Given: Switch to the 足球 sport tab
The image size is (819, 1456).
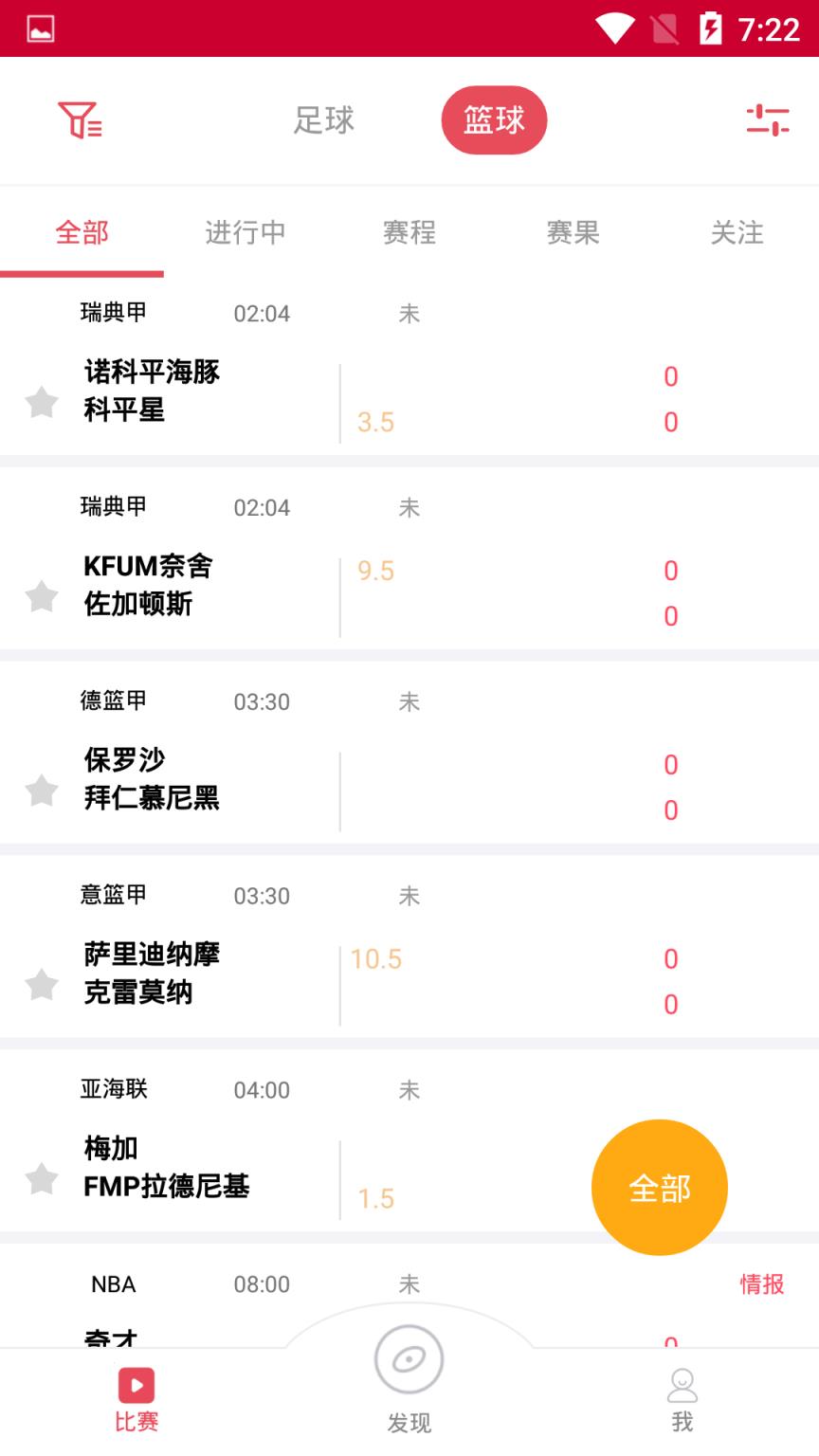Looking at the screenshot, I should tap(323, 120).
